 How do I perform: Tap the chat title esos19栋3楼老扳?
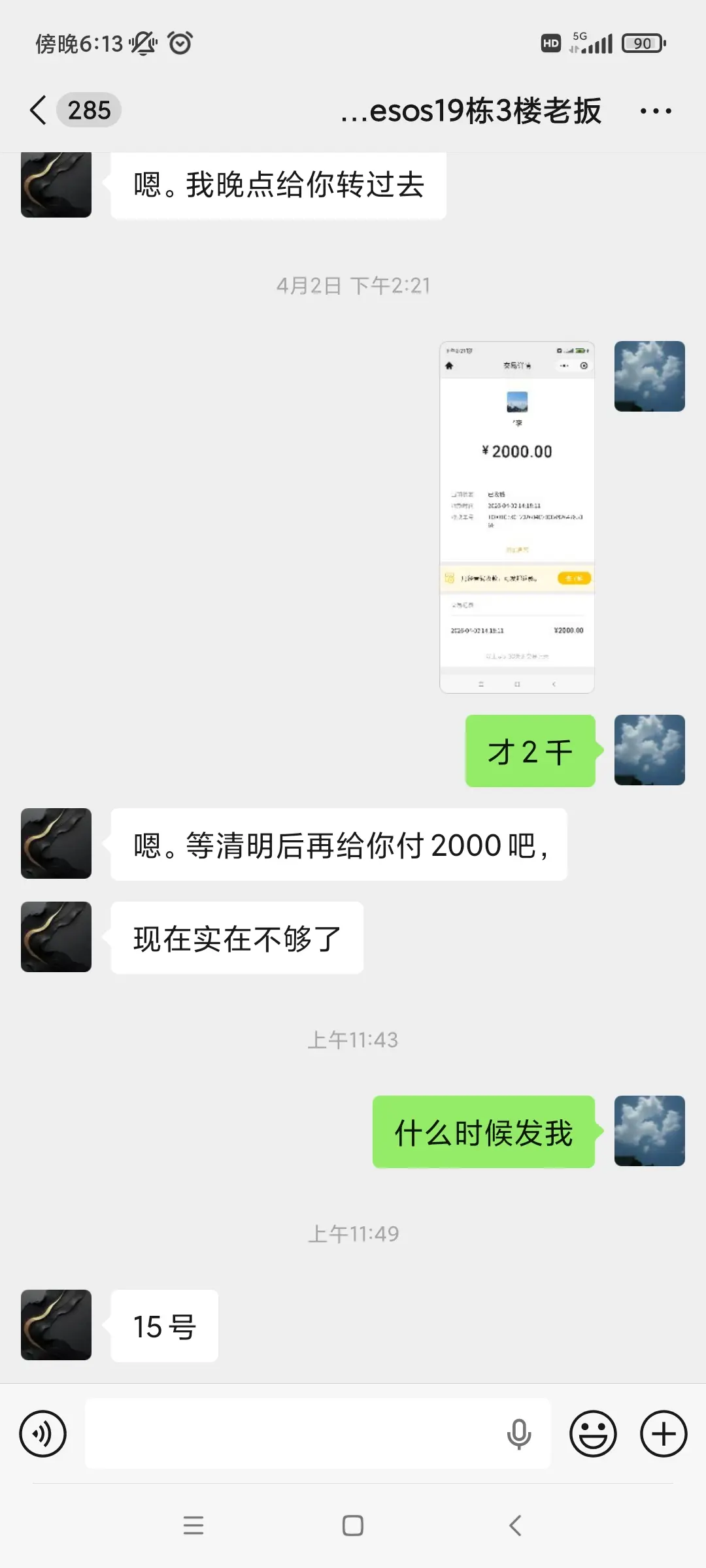(x=472, y=111)
